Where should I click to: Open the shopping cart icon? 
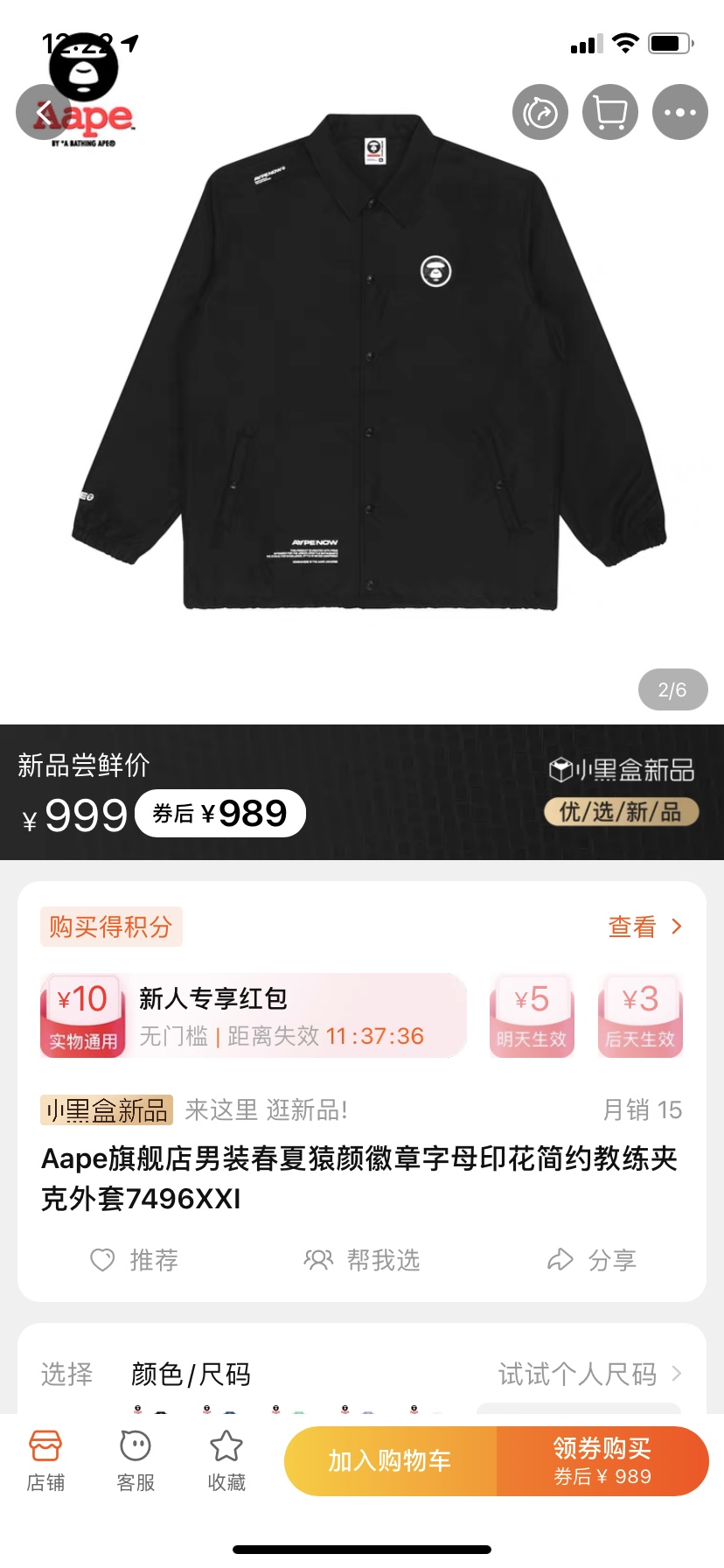click(x=610, y=112)
